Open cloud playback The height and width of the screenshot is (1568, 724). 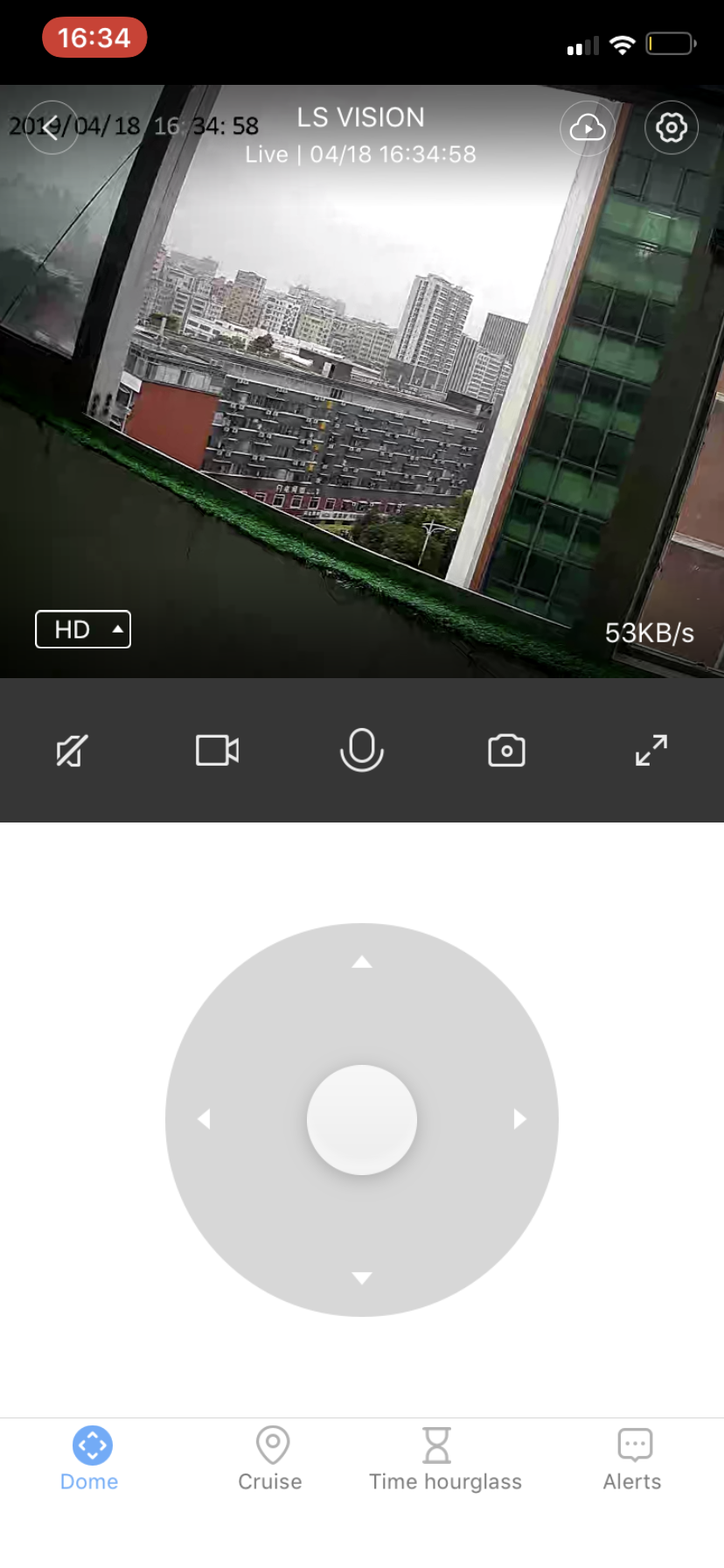pos(587,129)
